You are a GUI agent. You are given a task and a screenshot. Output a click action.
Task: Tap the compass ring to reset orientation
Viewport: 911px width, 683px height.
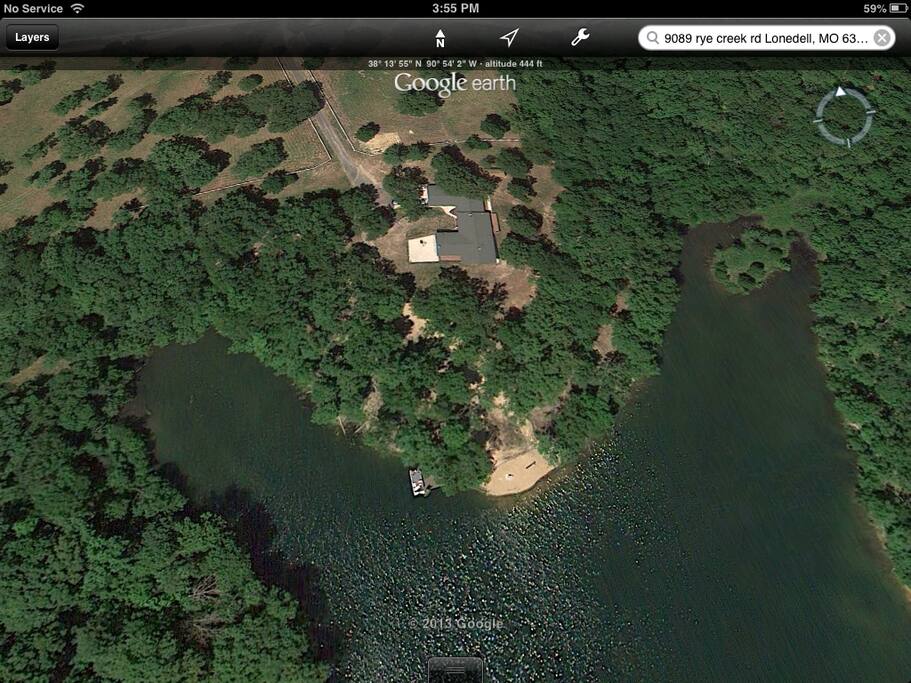(x=845, y=116)
